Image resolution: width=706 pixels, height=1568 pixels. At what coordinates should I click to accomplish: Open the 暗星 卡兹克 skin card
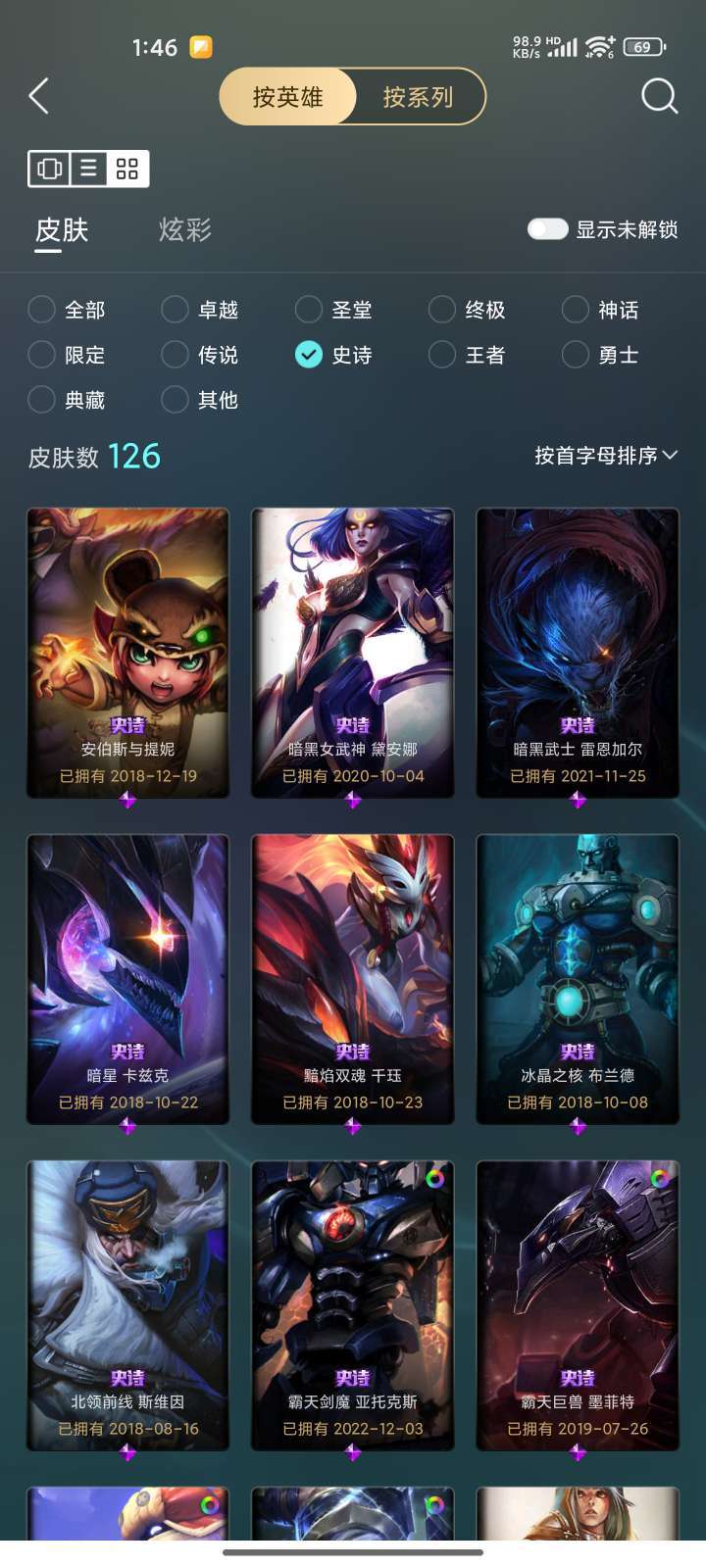tap(127, 979)
